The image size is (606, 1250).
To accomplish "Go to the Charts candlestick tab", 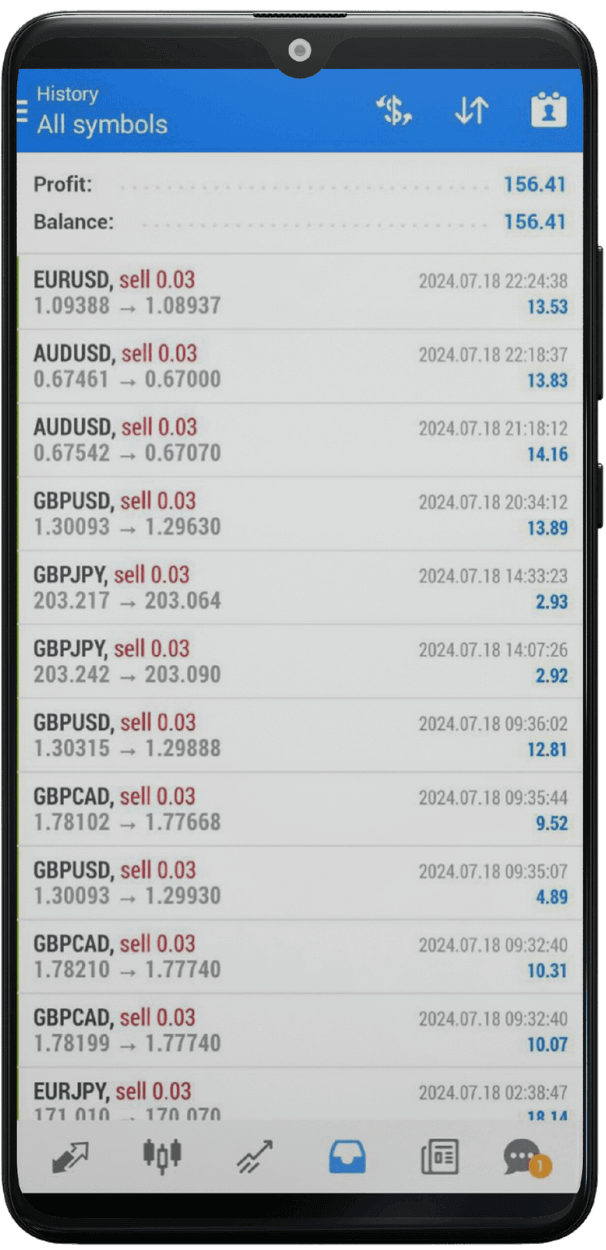I will [162, 1156].
